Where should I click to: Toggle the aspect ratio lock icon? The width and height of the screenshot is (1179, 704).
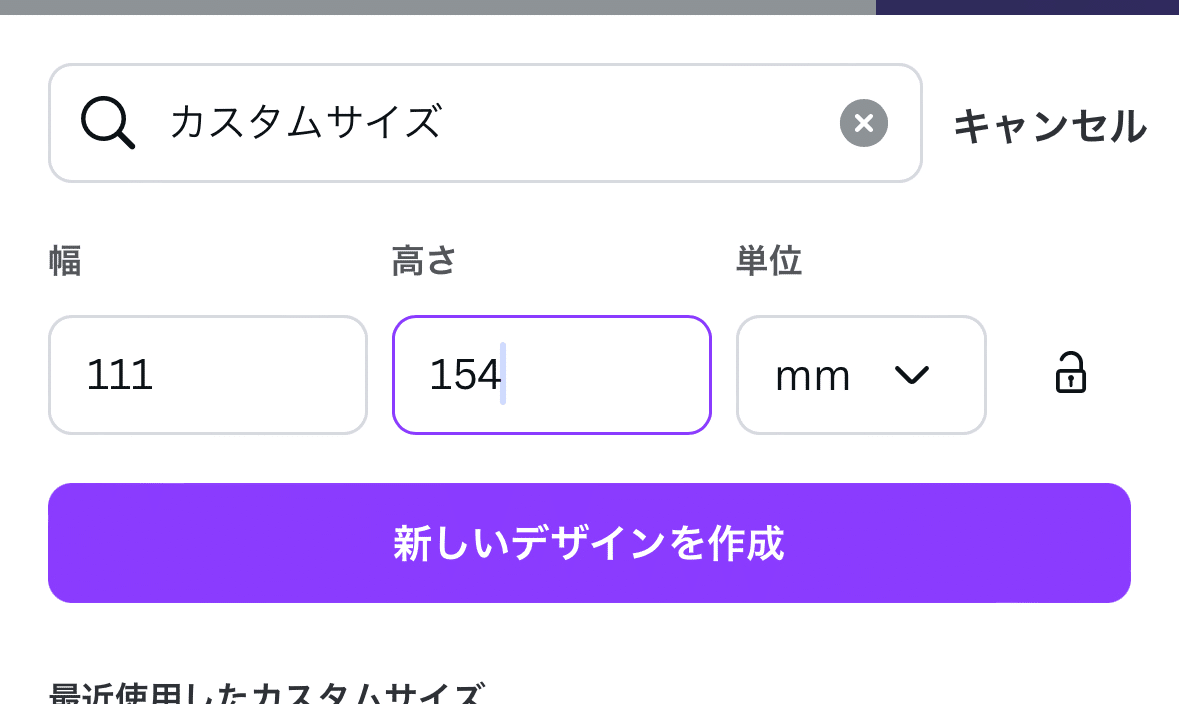click(1070, 373)
